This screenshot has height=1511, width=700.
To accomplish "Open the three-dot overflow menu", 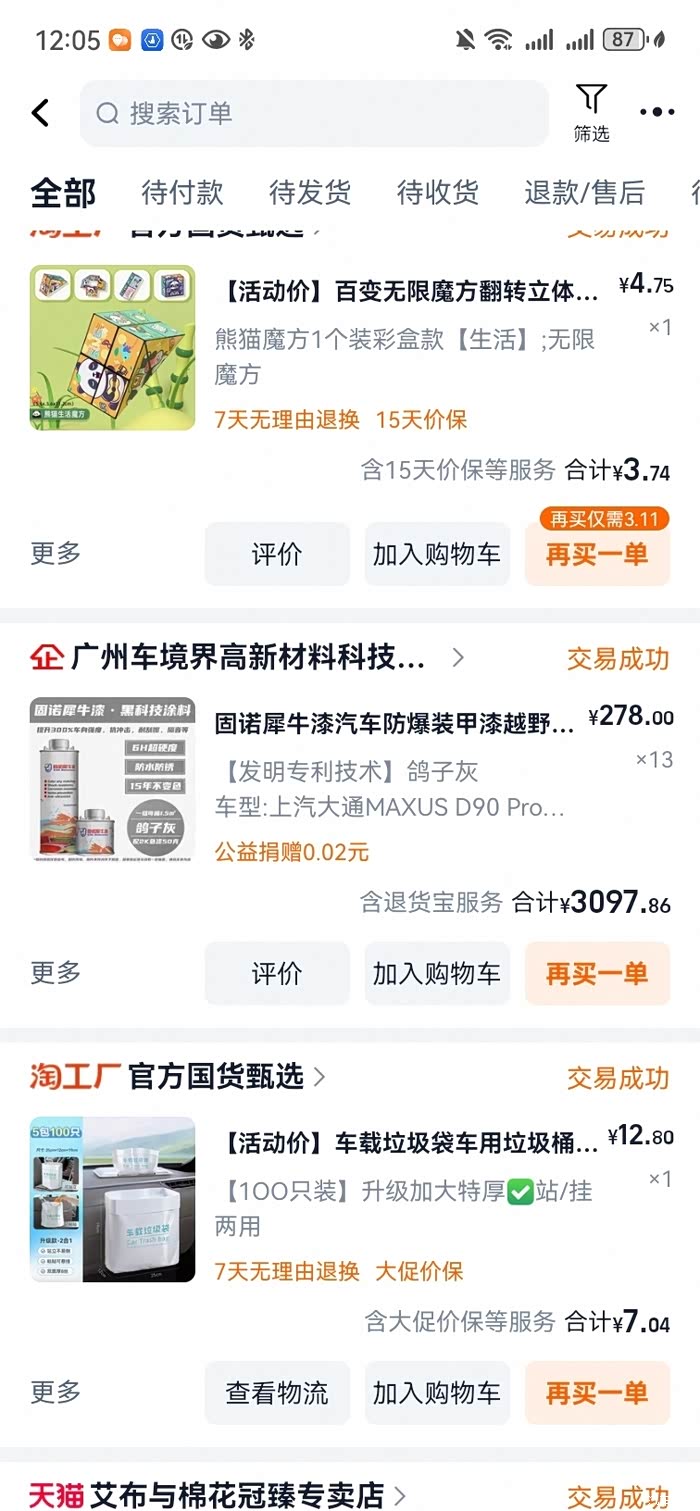I will (657, 112).
